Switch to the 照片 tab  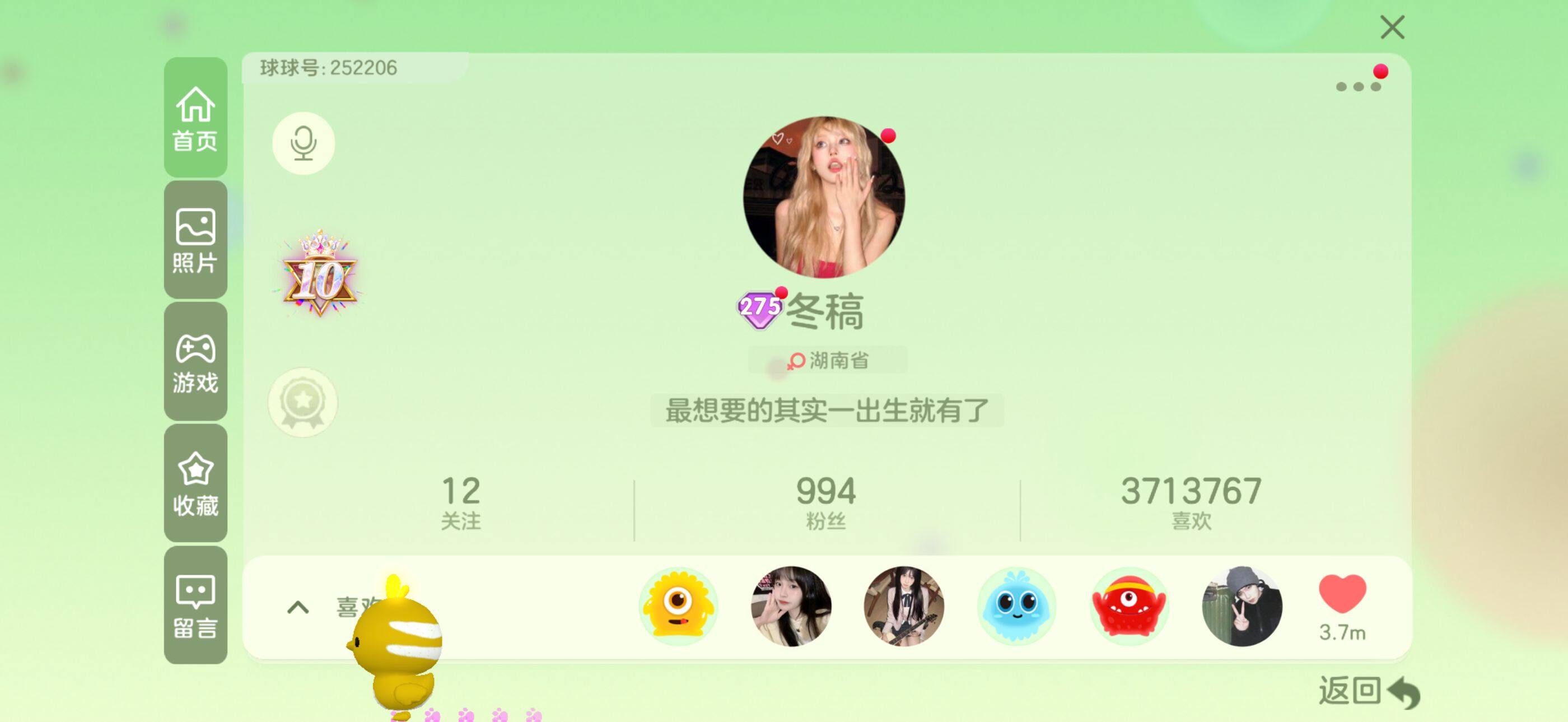pyautogui.click(x=195, y=240)
